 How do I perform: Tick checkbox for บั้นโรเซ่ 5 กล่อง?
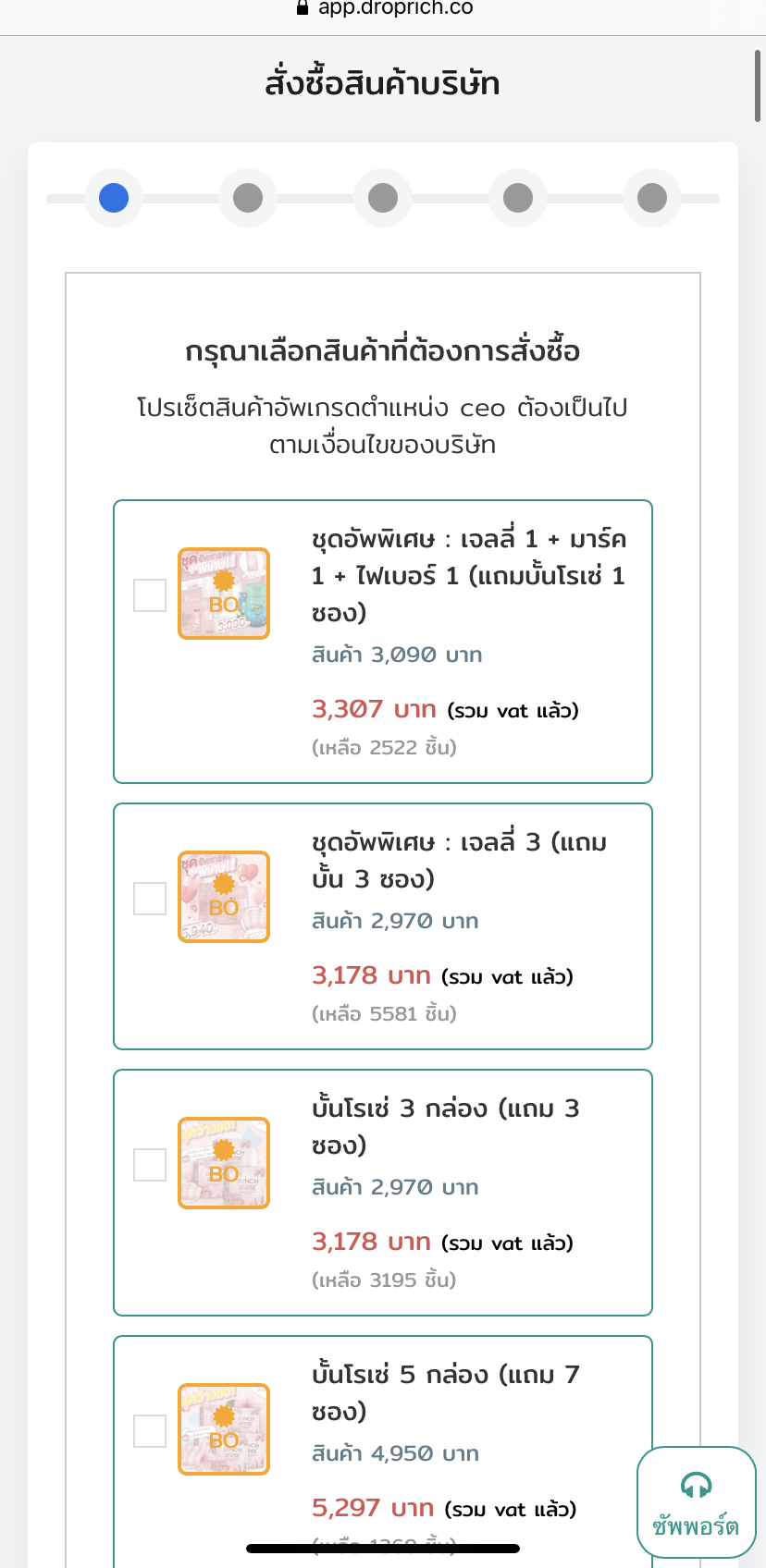click(x=150, y=1431)
